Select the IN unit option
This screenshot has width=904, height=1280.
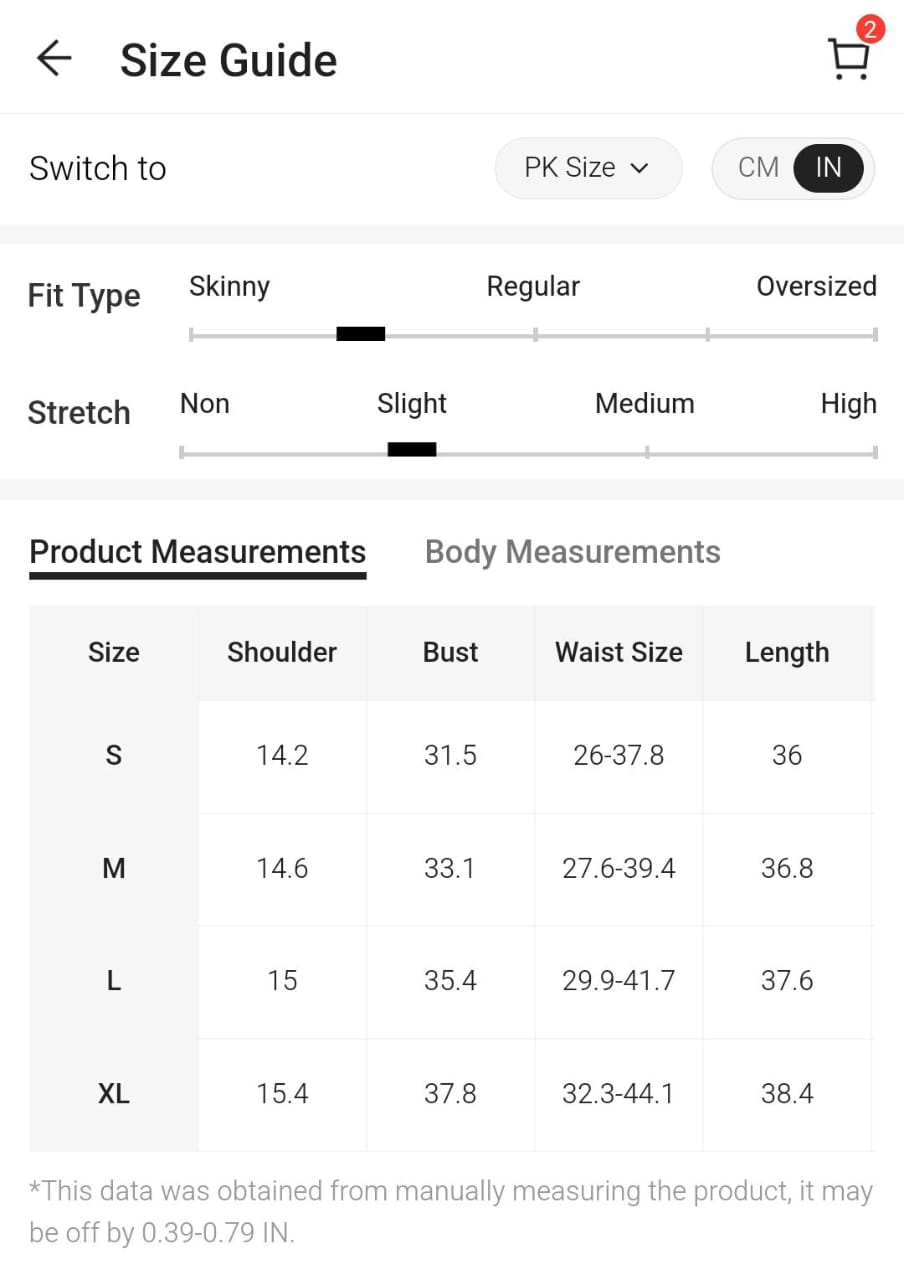pyautogui.click(x=829, y=168)
